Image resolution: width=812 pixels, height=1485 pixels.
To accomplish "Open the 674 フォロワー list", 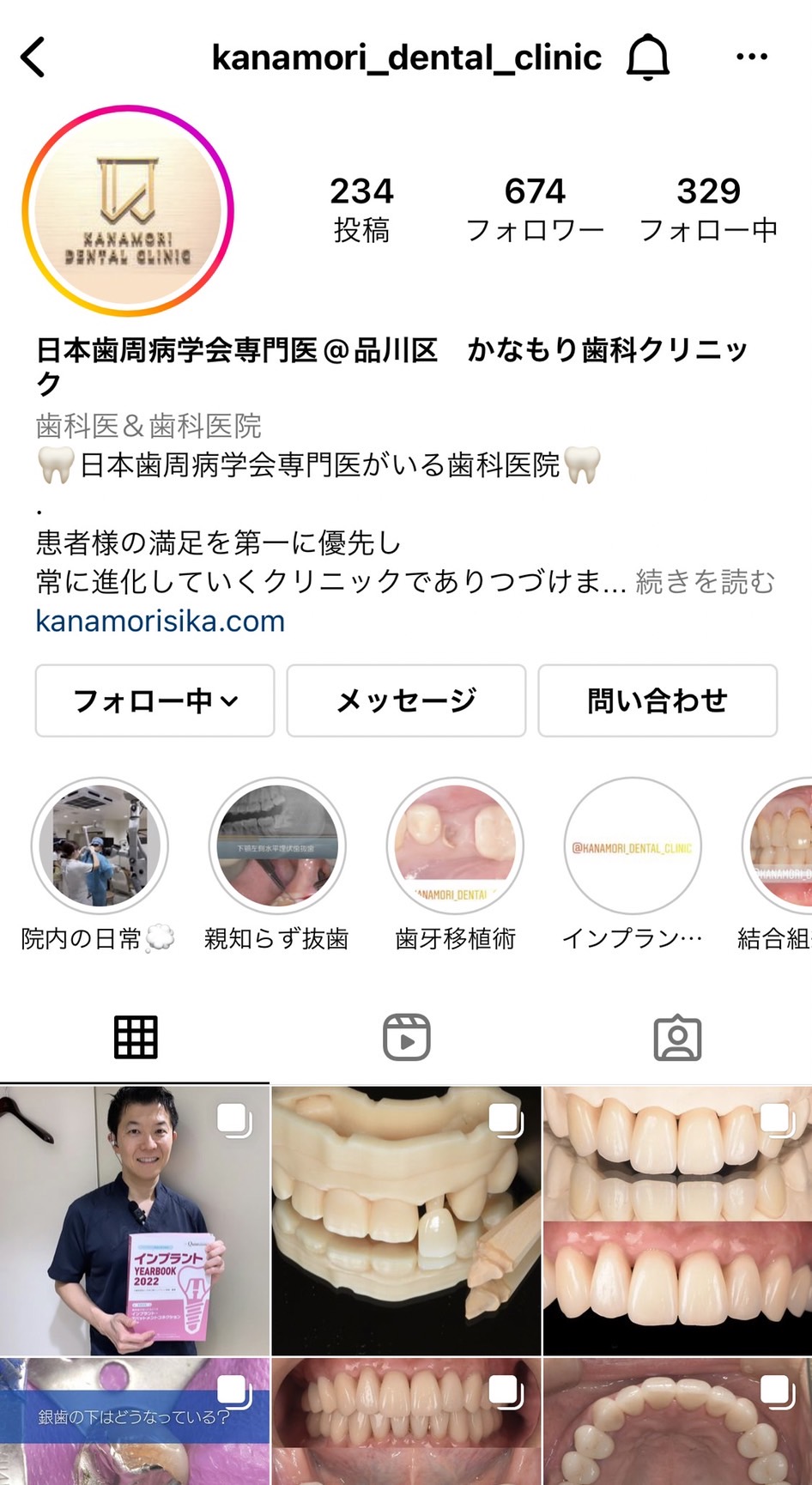I will coord(535,209).
